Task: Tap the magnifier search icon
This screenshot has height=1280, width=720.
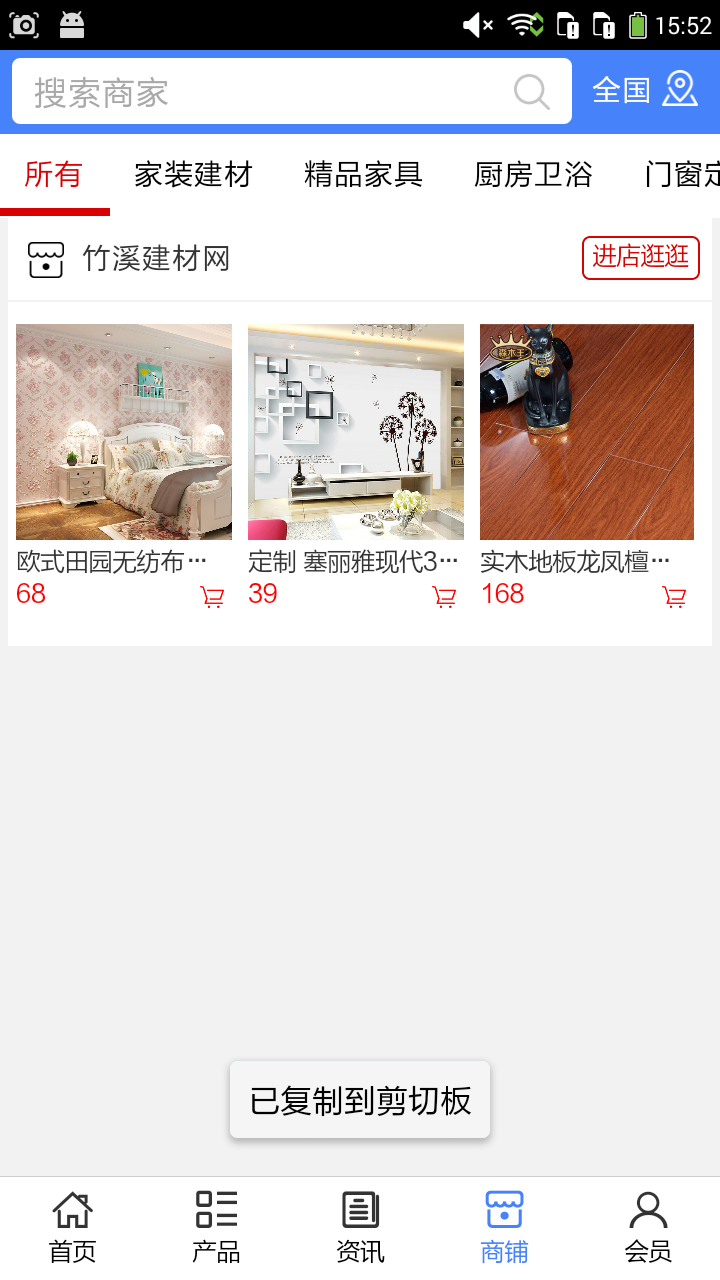Action: point(531,92)
